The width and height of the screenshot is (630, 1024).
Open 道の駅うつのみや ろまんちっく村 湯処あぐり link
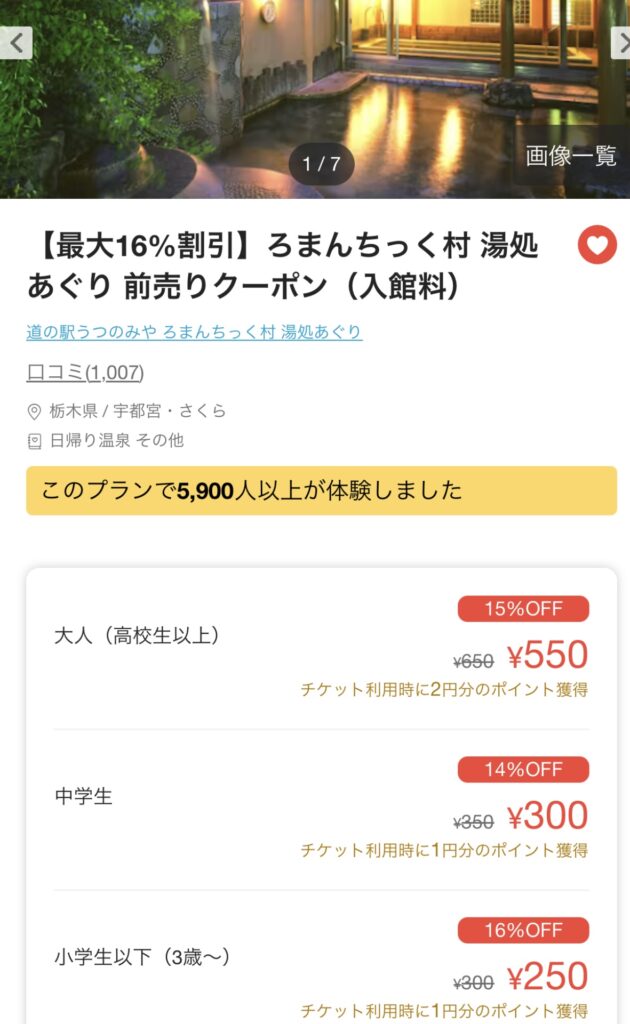point(194,332)
